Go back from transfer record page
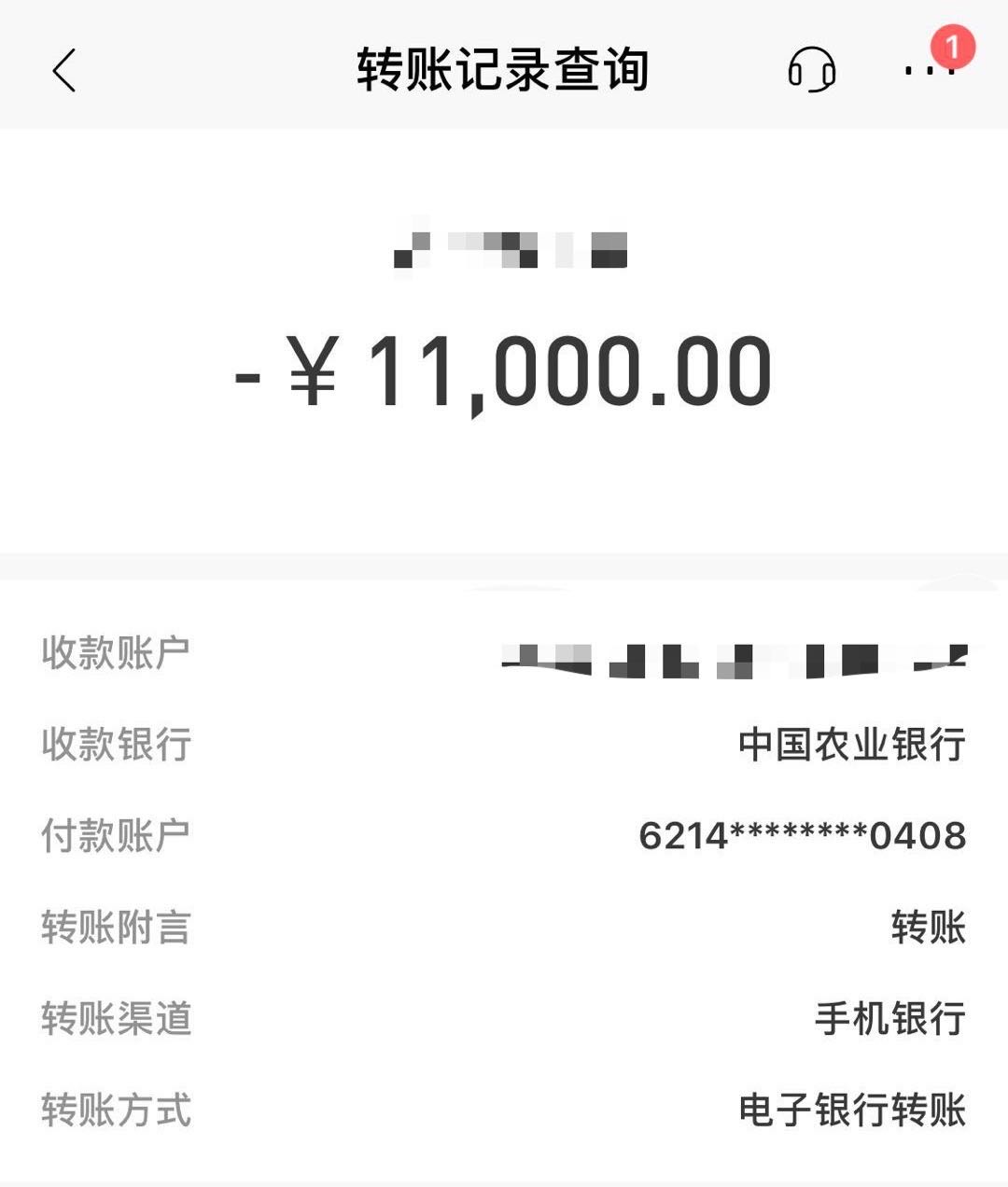 click(x=63, y=71)
